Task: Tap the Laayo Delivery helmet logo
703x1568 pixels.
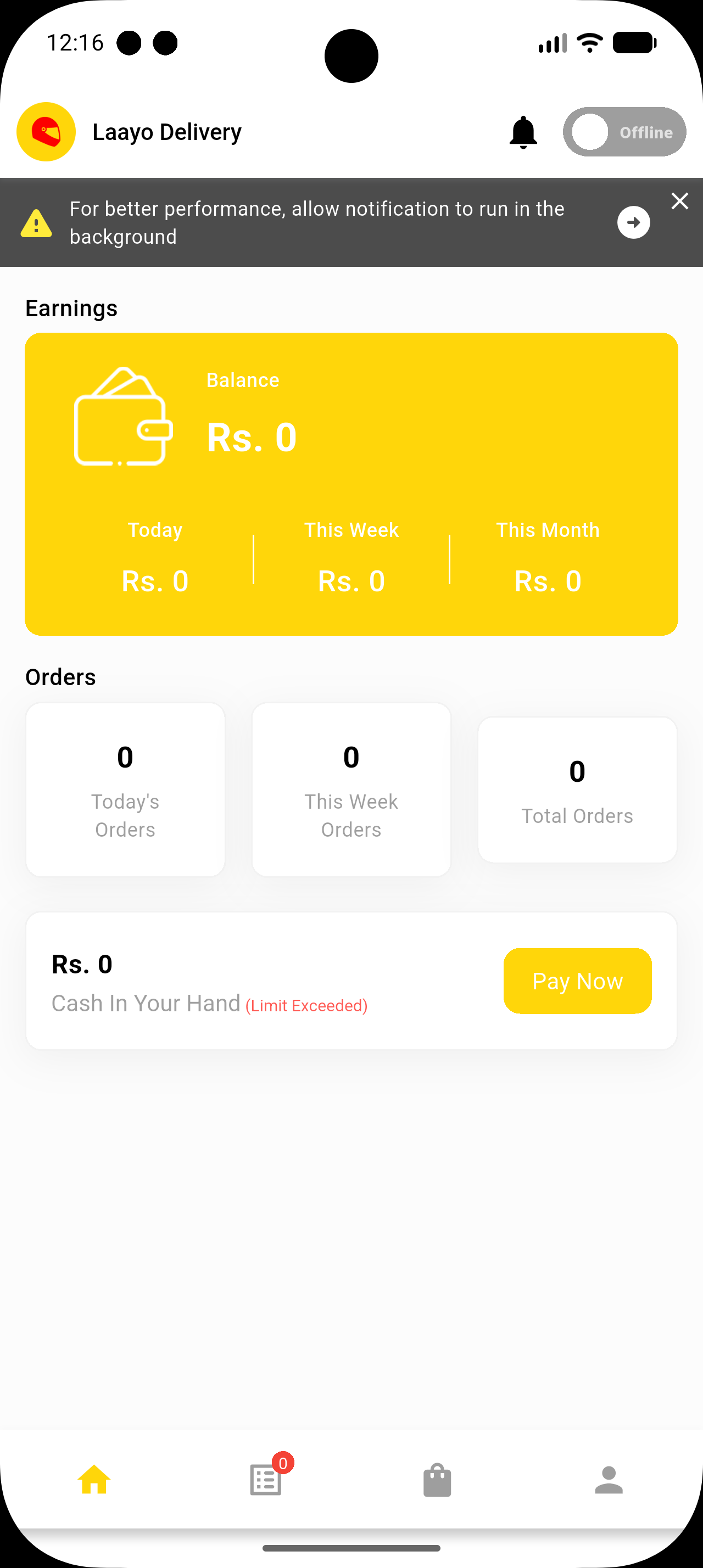Action: click(x=46, y=131)
